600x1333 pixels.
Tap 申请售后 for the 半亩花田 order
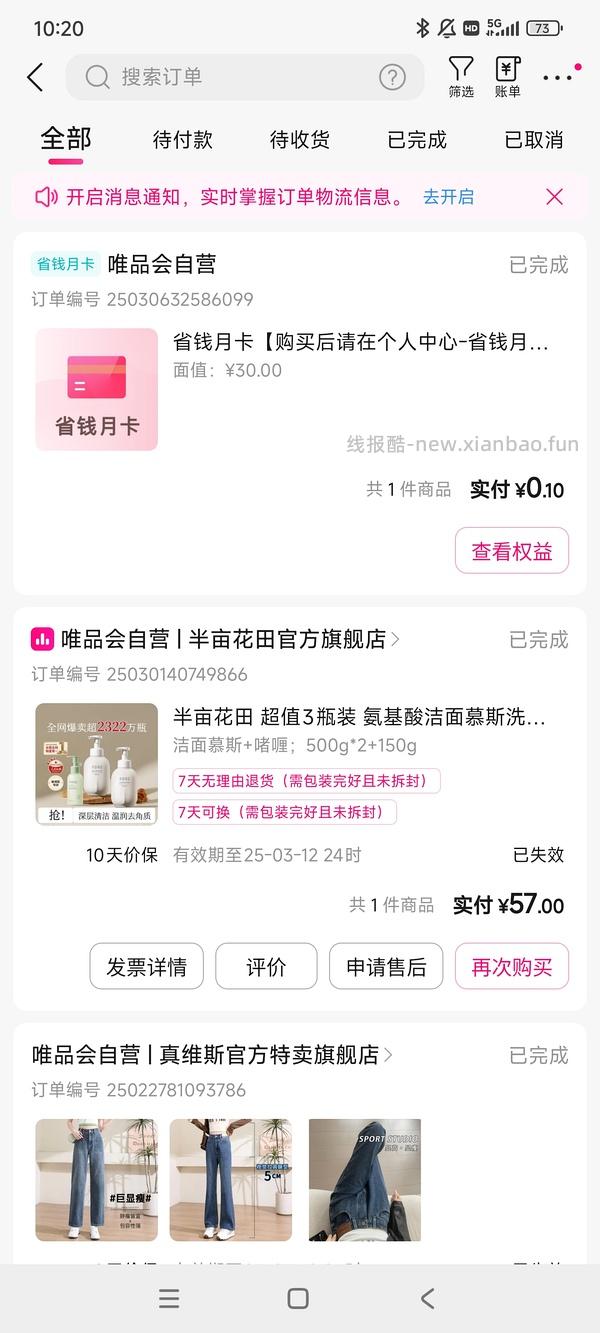(386, 967)
